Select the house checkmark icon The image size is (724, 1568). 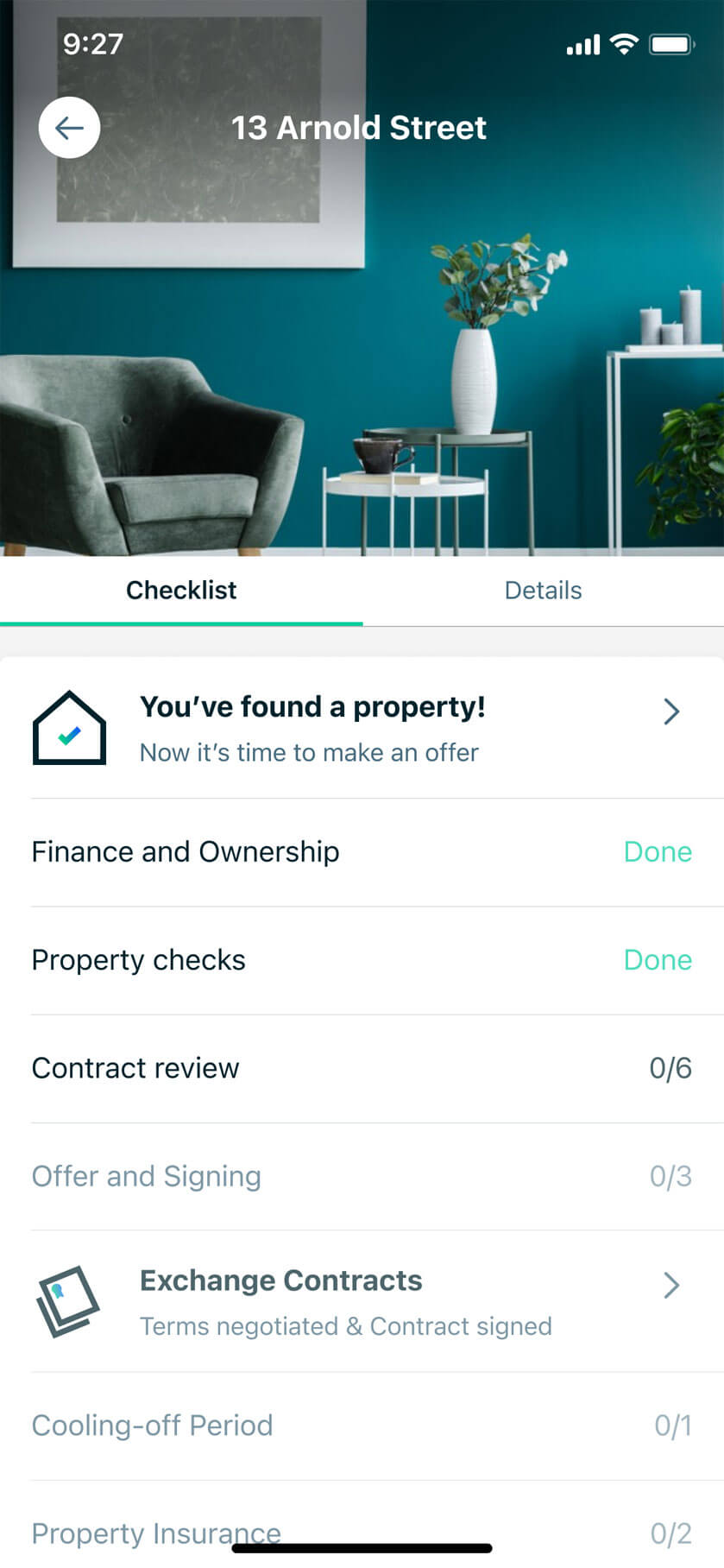69,727
